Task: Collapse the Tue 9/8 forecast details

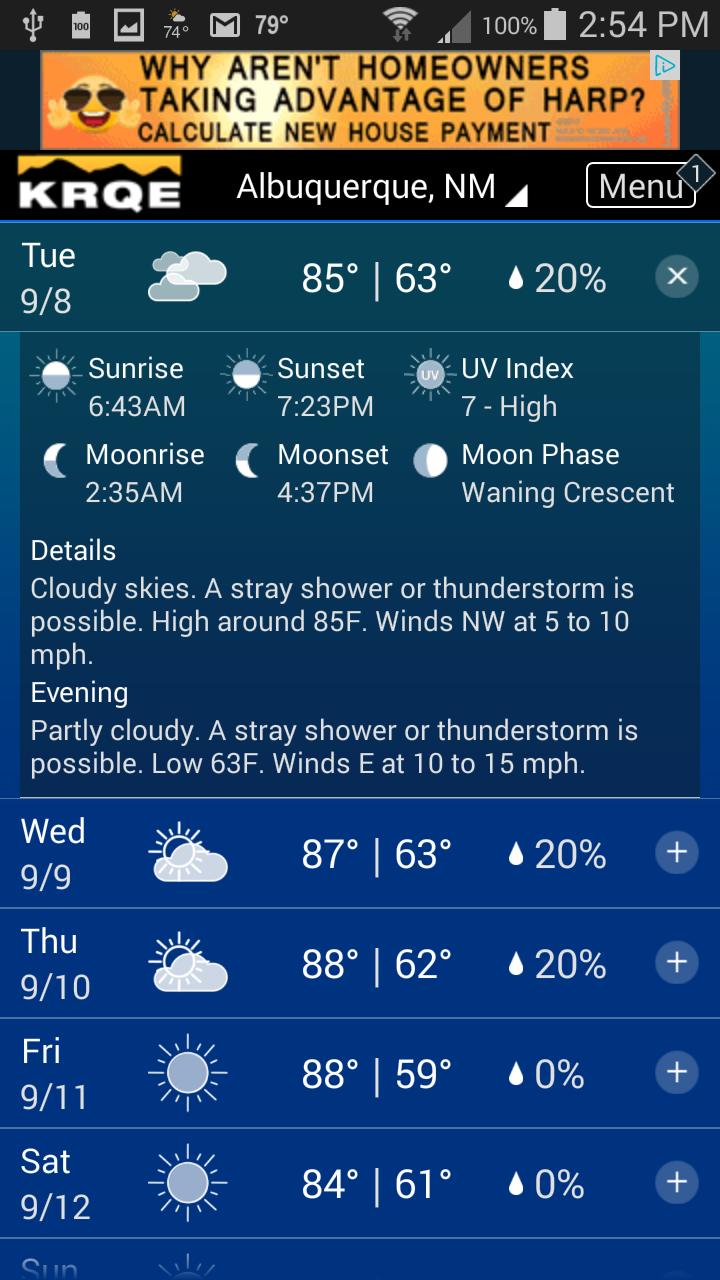Action: 677,276
